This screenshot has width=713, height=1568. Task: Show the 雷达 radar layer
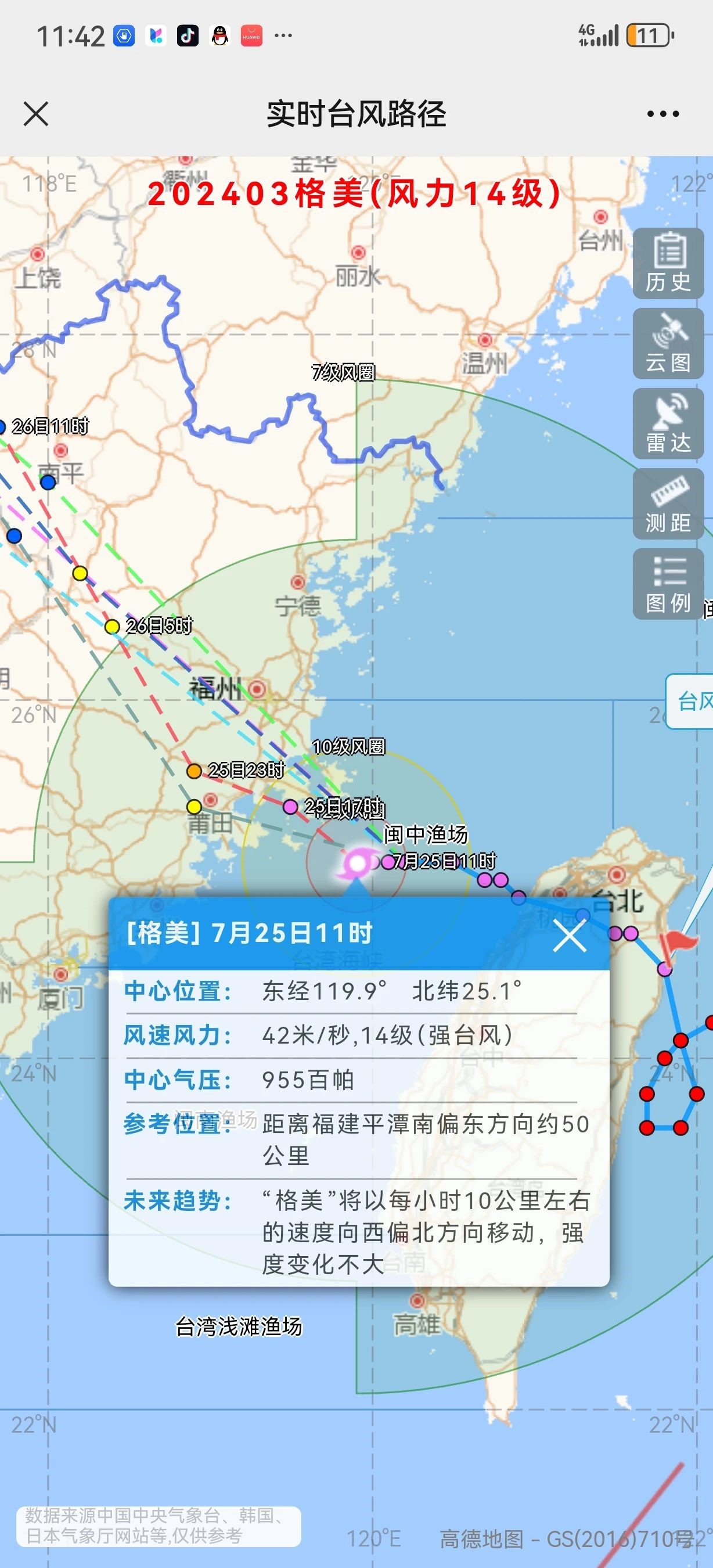click(x=668, y=425)
